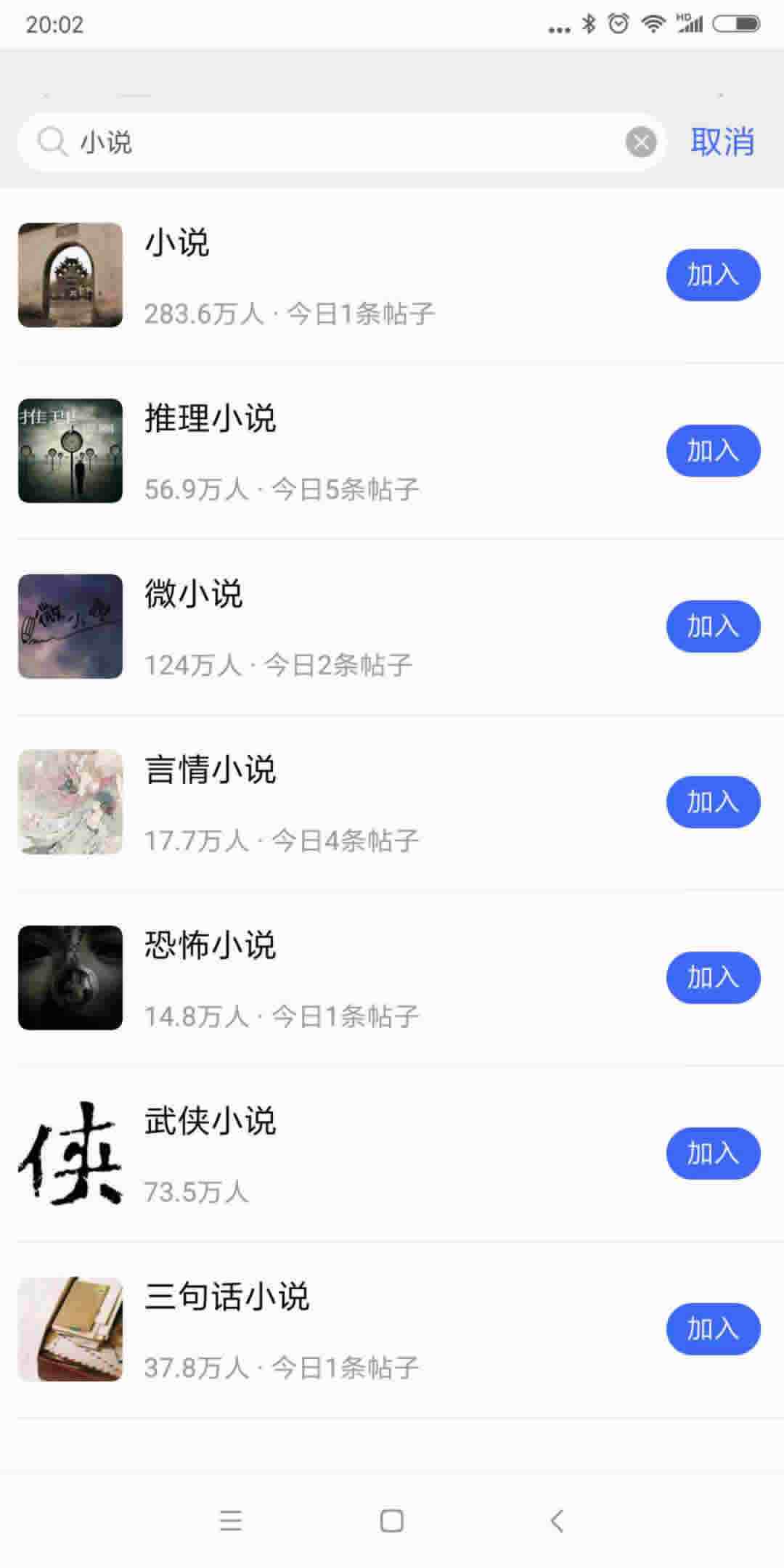
Task: Join the 言情小说 group
Action: [713, 802]
